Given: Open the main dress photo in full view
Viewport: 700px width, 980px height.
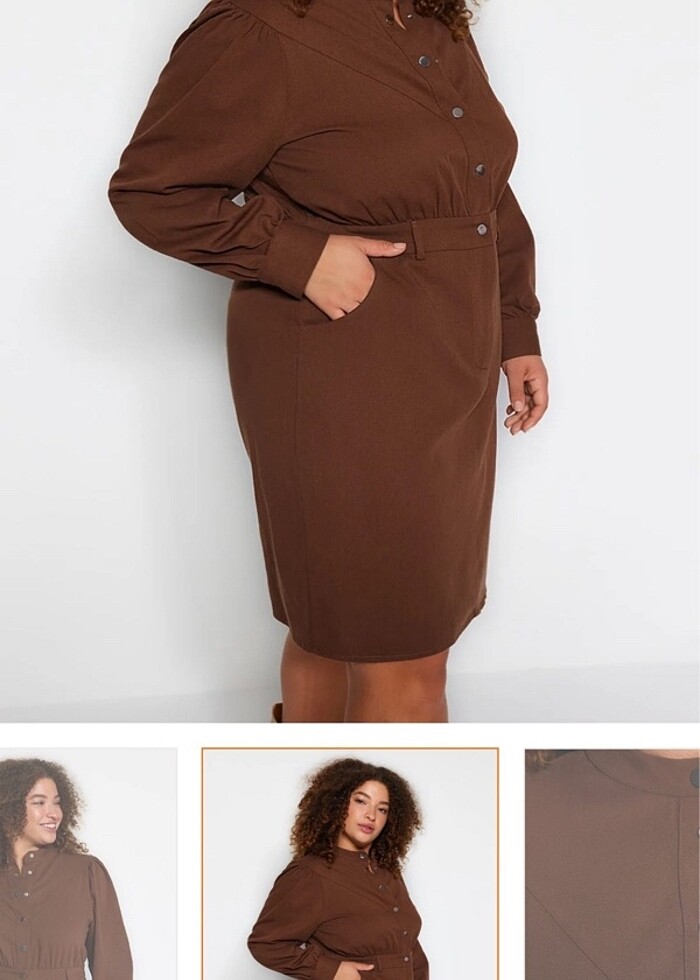Looking at the screenshot, I should coord(350,360).
